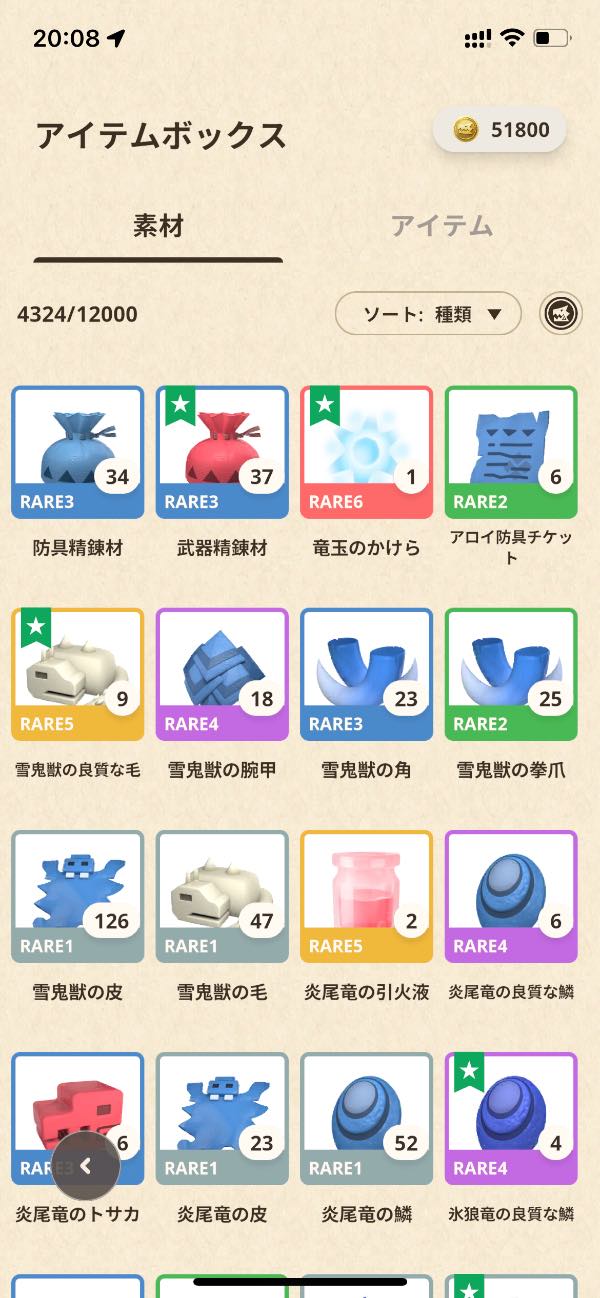The image size is (600, 1298).
Task: Tap the 雪鬼獣の拳爪 item
Action: [x=511, y=674]
